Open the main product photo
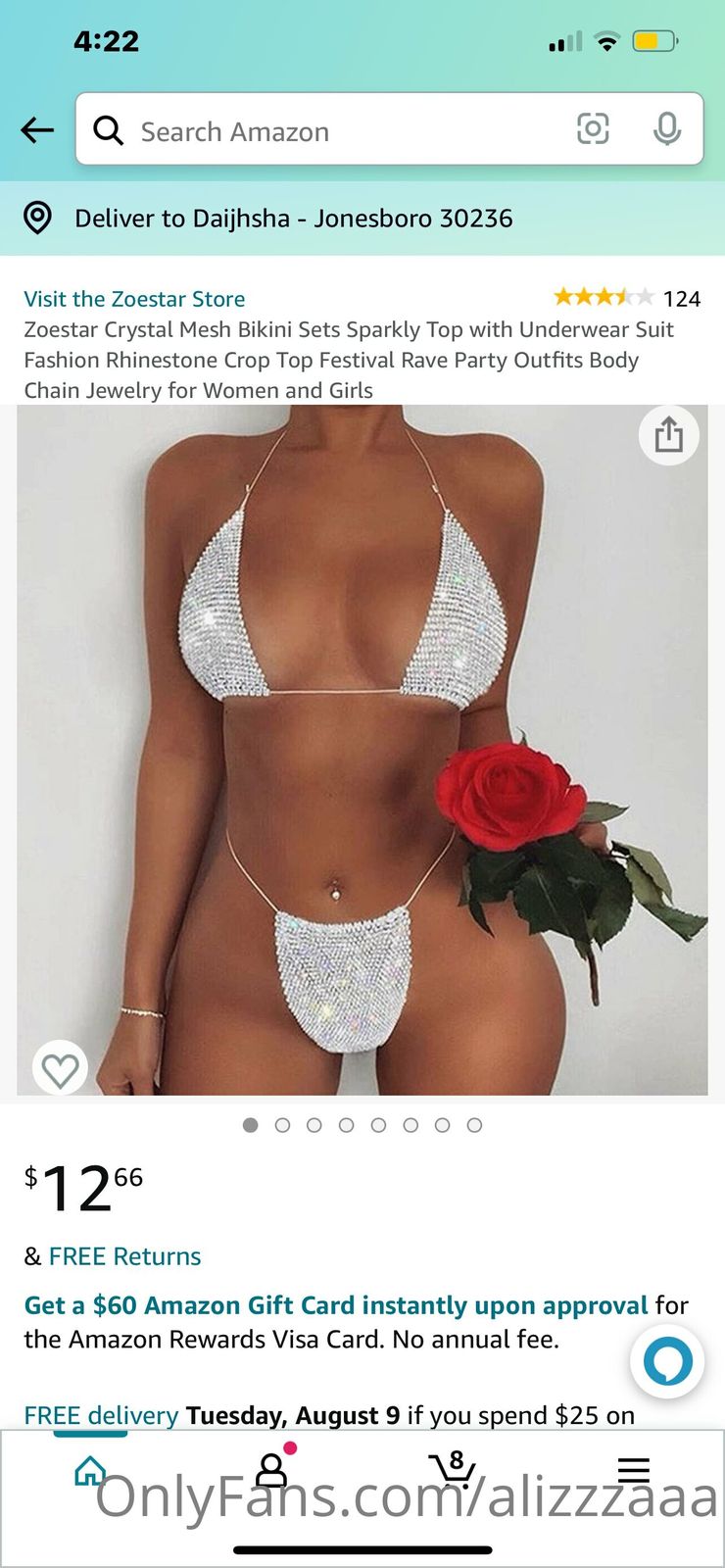 click(x=362, y=750)
